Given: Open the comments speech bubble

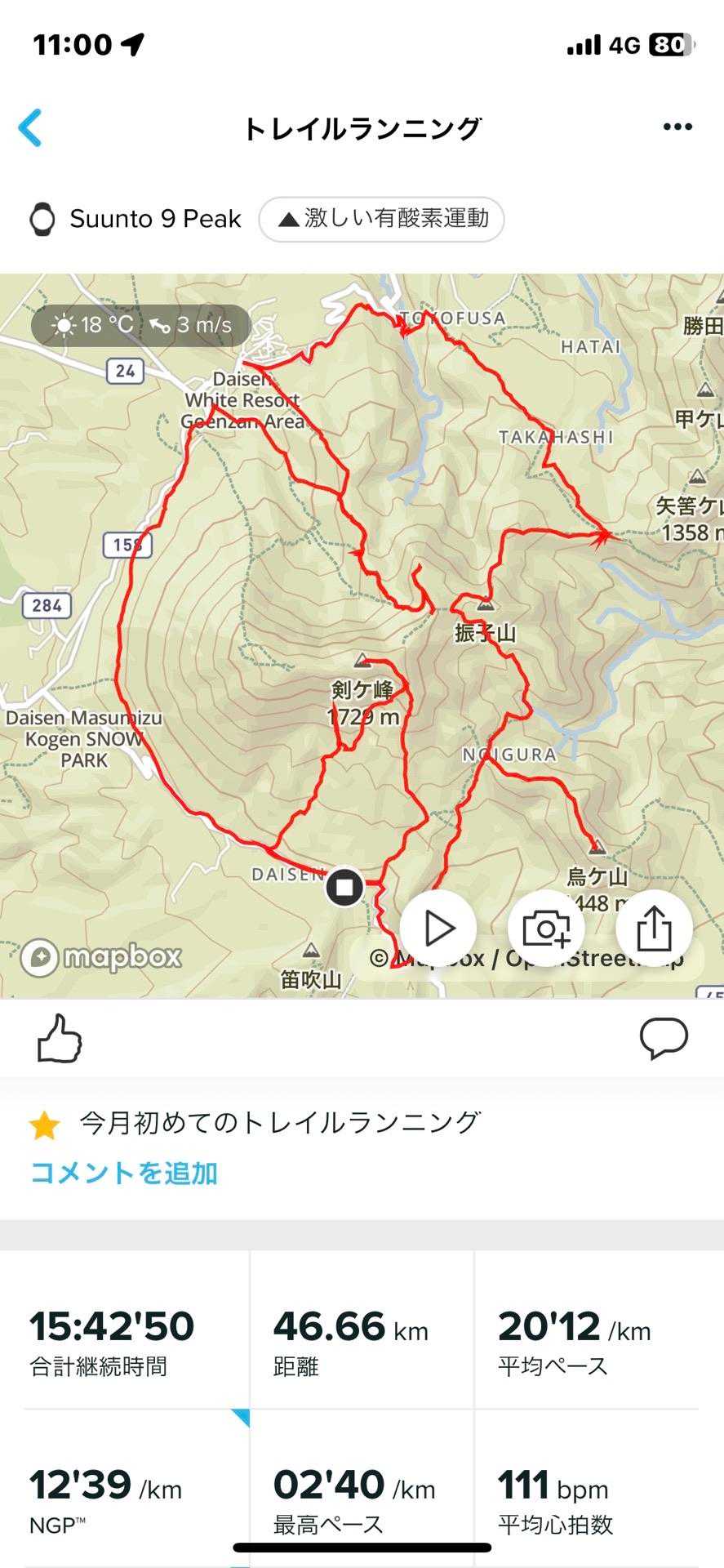Looking at the screenshot, I should tap(664, 1038).
